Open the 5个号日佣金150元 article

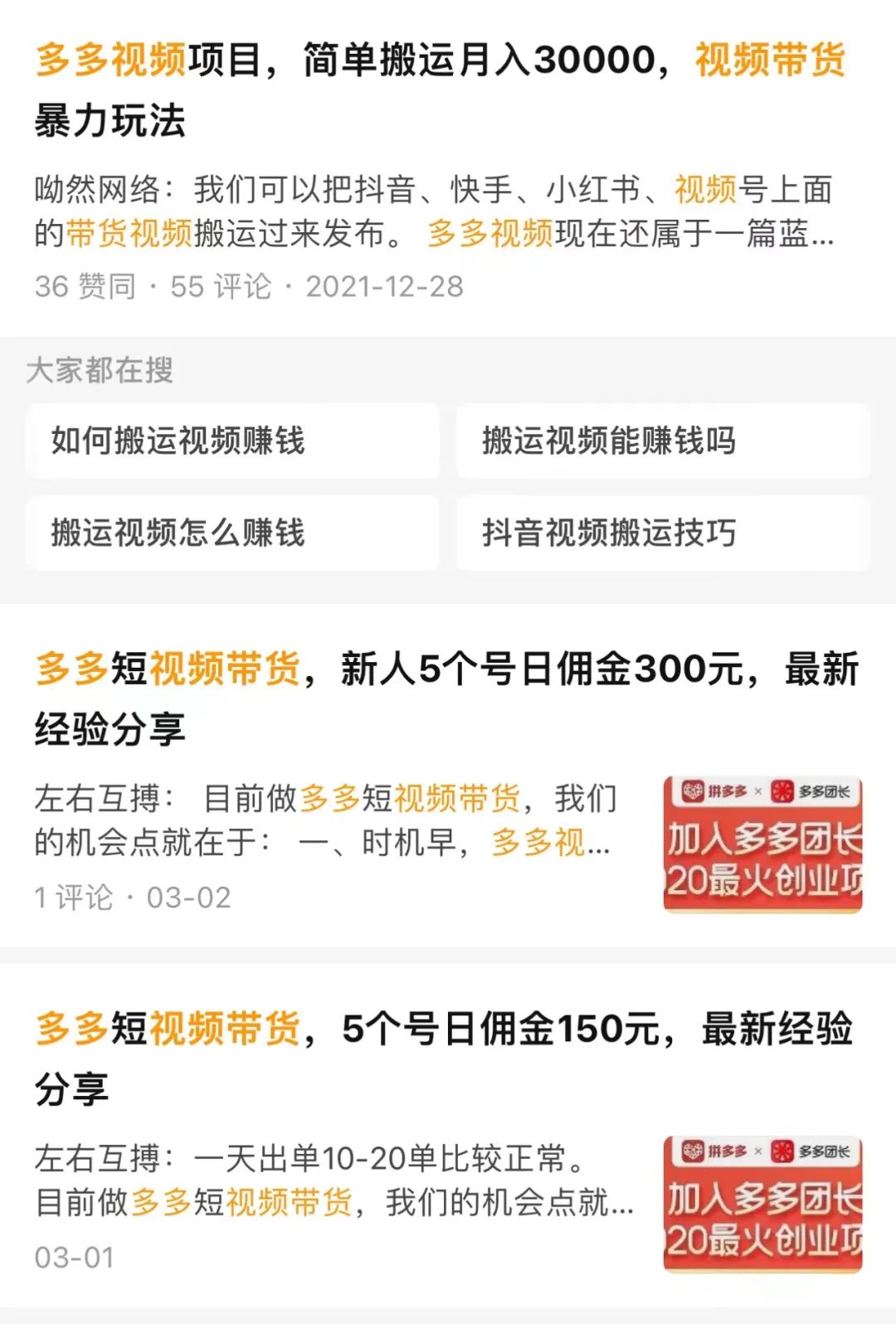coord(444,1058)
